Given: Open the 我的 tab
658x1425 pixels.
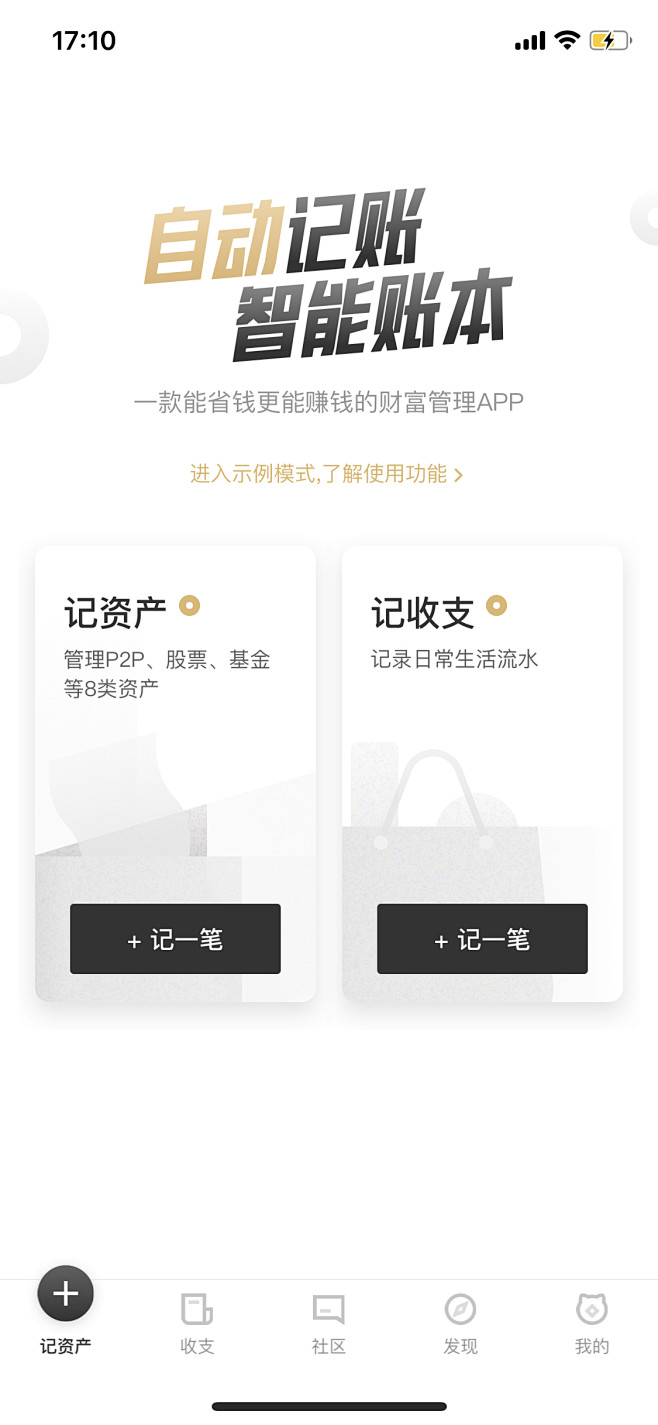Looking at the screenshot, I should point(592,1325).
